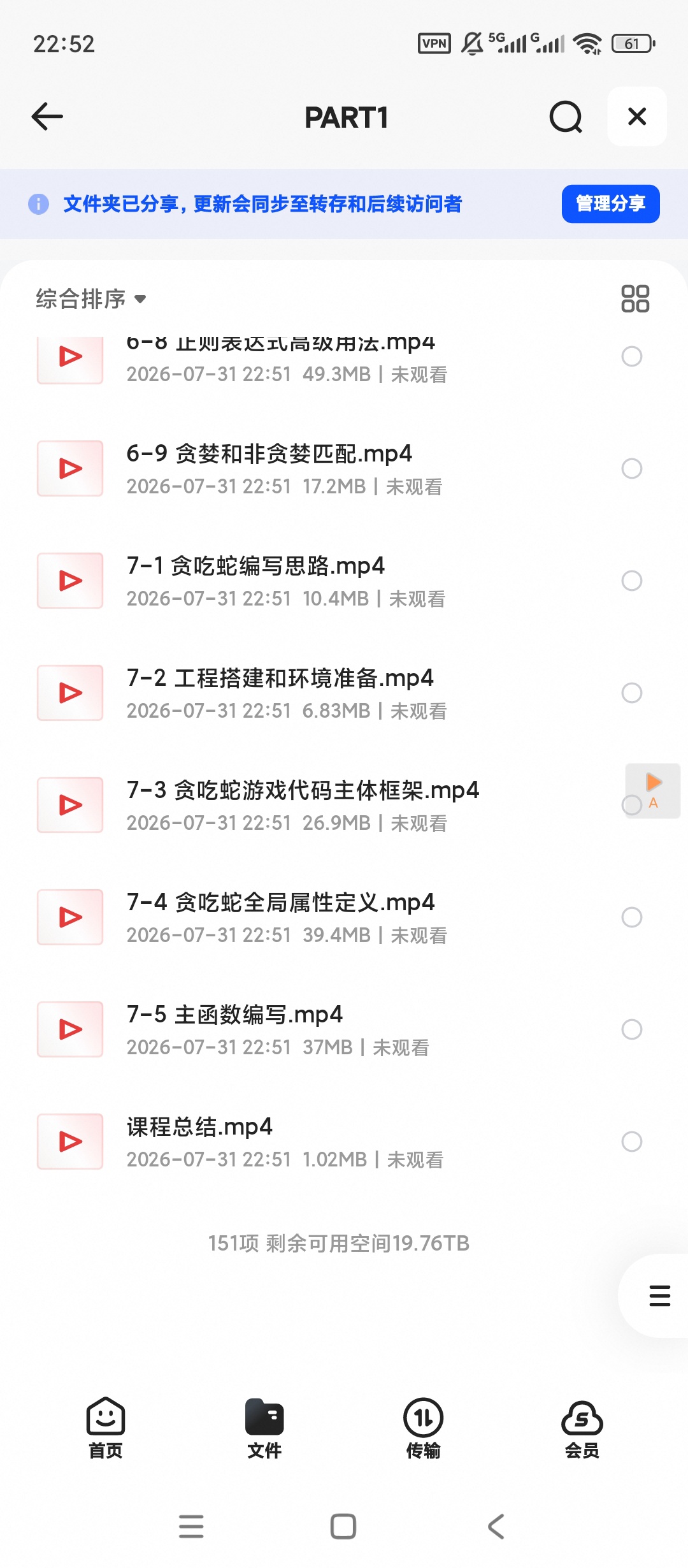
Task: Open 课程总结.mp4 video
Action: [199, 1127]
